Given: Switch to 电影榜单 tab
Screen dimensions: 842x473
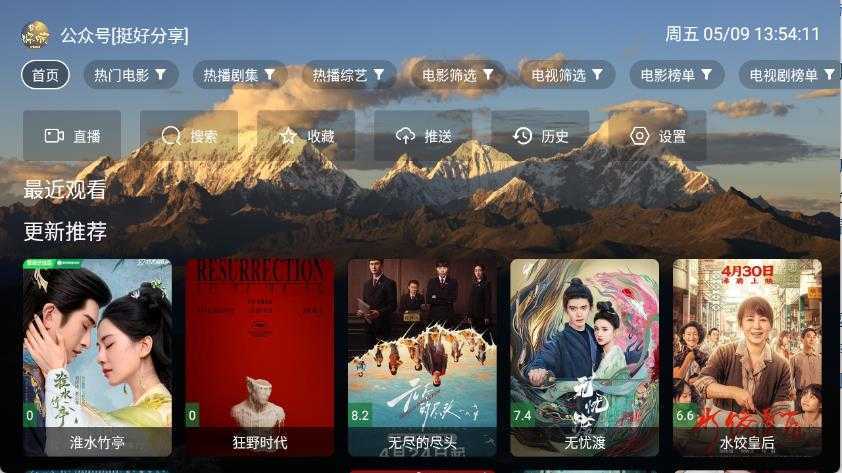Looking at the screenshot, I should pos(676,75).
